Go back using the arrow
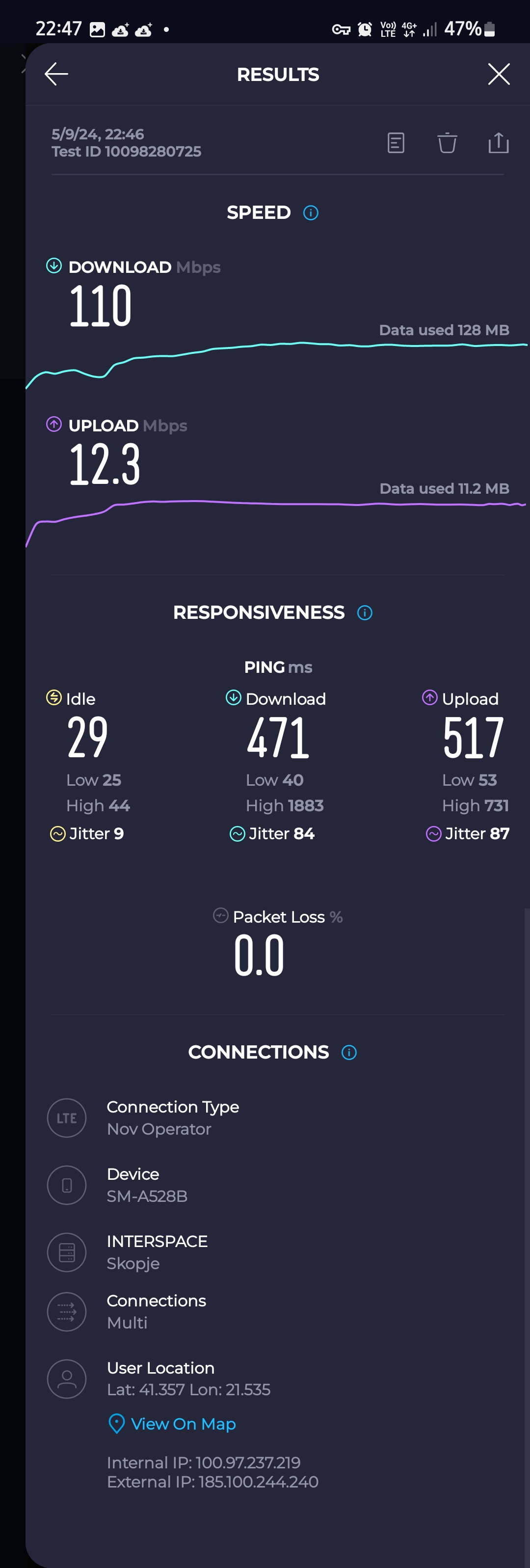 click(x=56, y=74)
